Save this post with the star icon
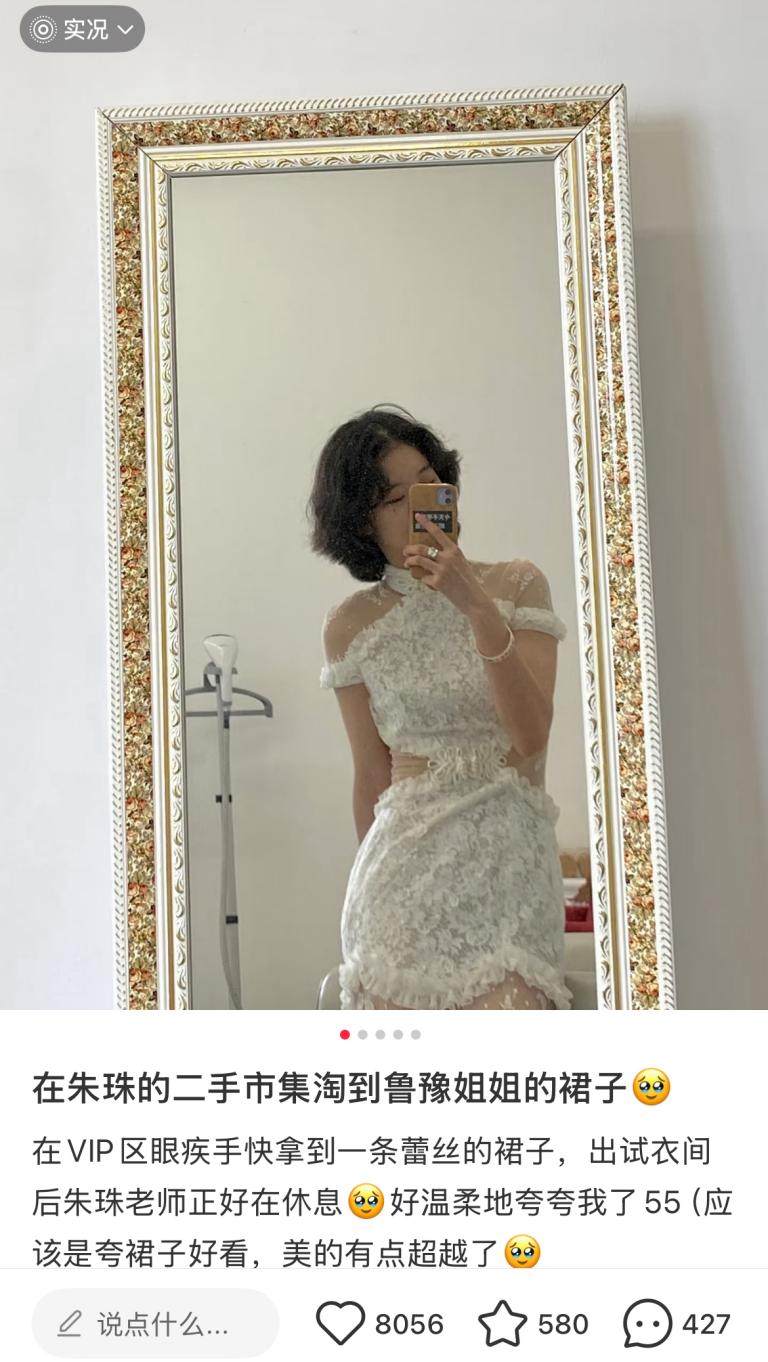This screenshot has width=768, height=1362. 502,1324
